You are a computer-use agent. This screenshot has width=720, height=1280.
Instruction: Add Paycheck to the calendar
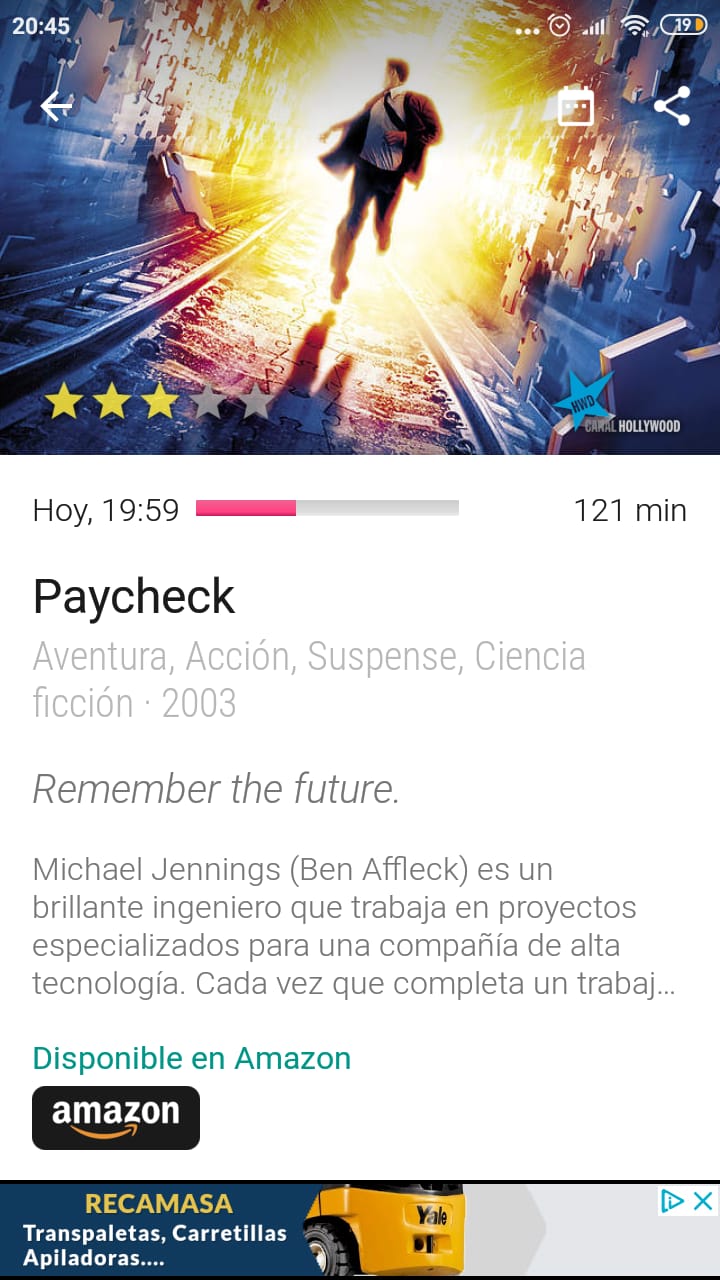click(x=575, y=106)
